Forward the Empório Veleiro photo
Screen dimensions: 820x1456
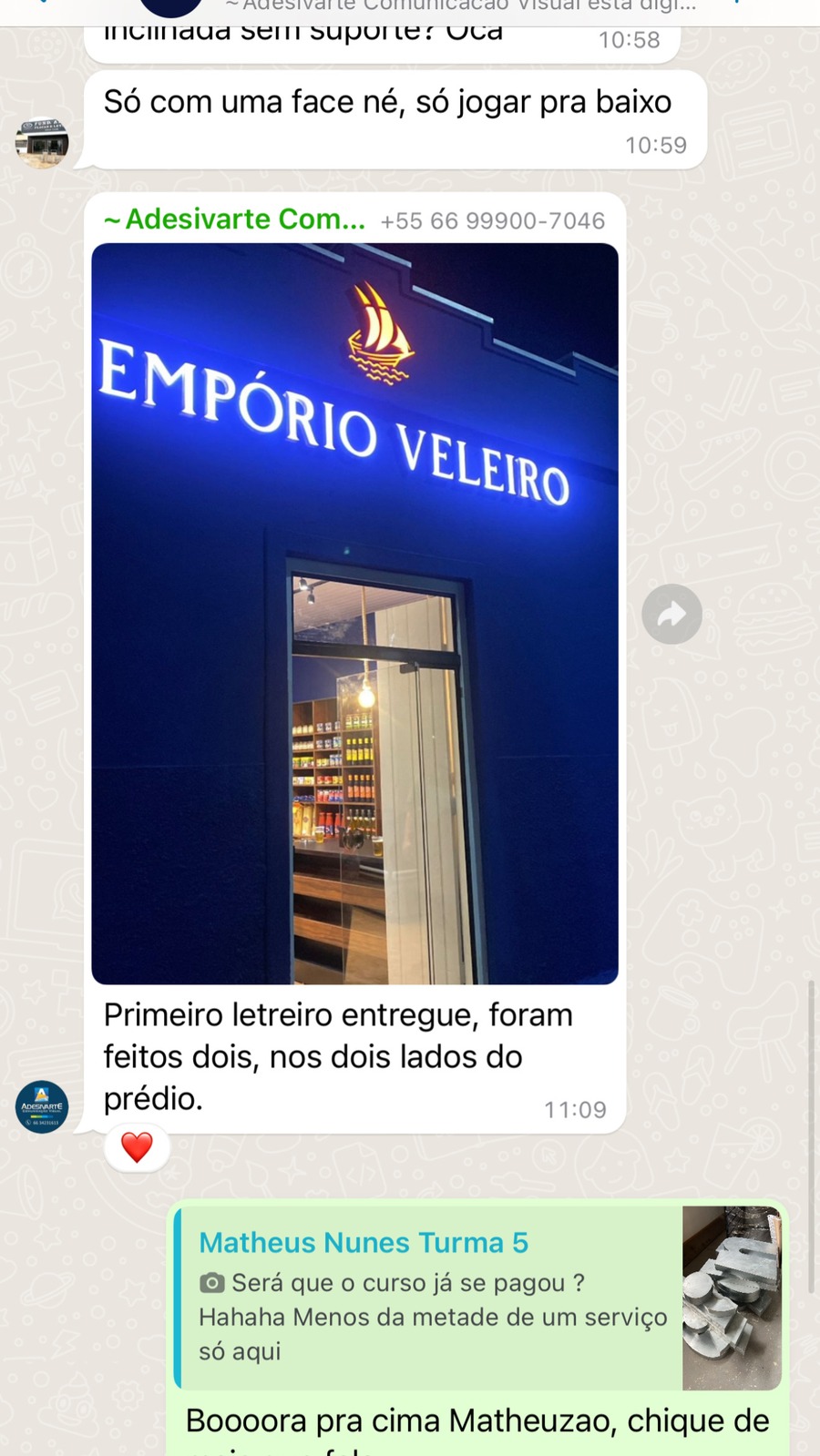(671, 615)
